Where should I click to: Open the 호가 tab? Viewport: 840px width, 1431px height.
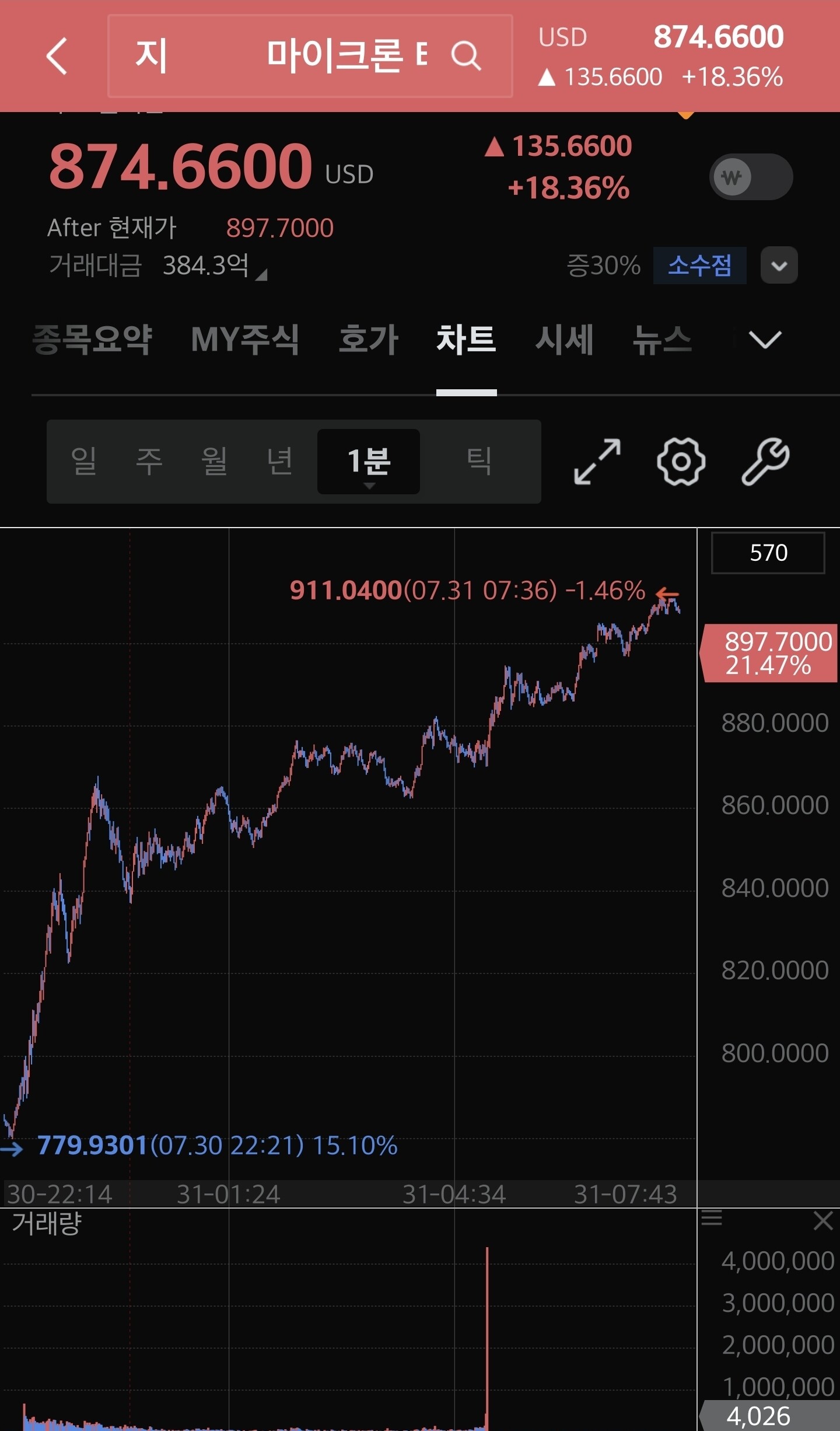click(369, 340)
